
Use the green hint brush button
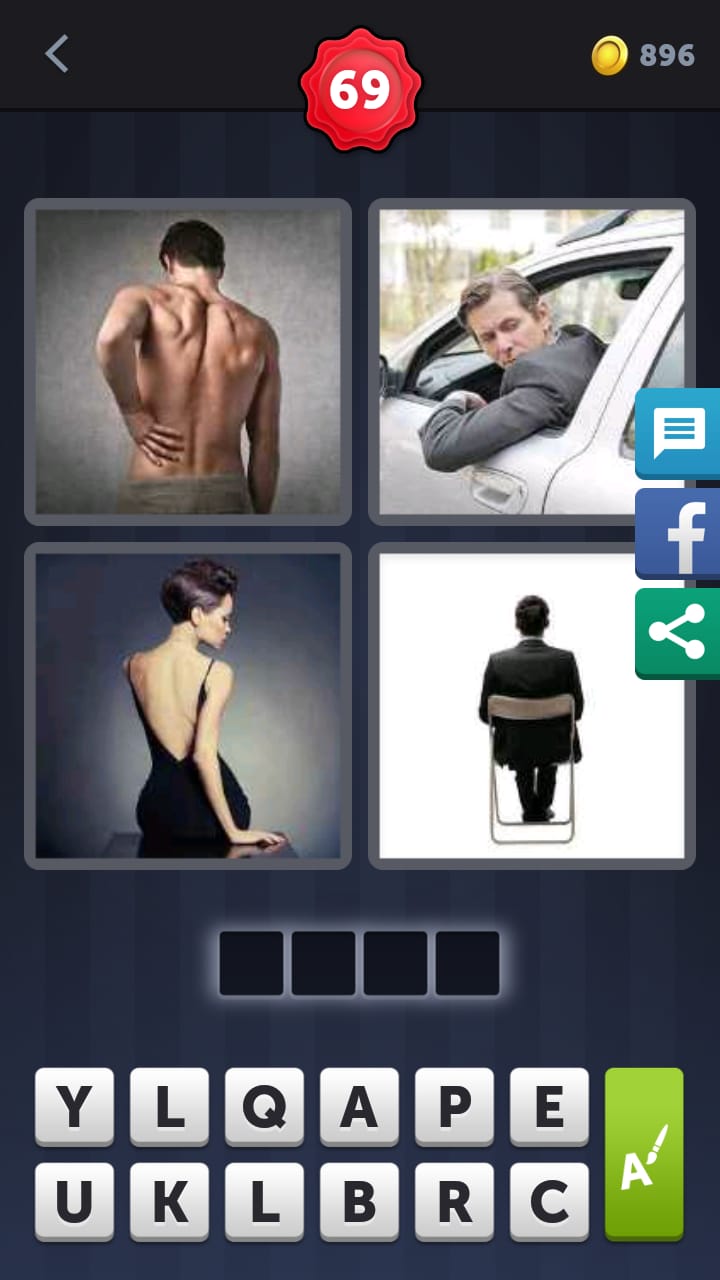point(644,1154)
